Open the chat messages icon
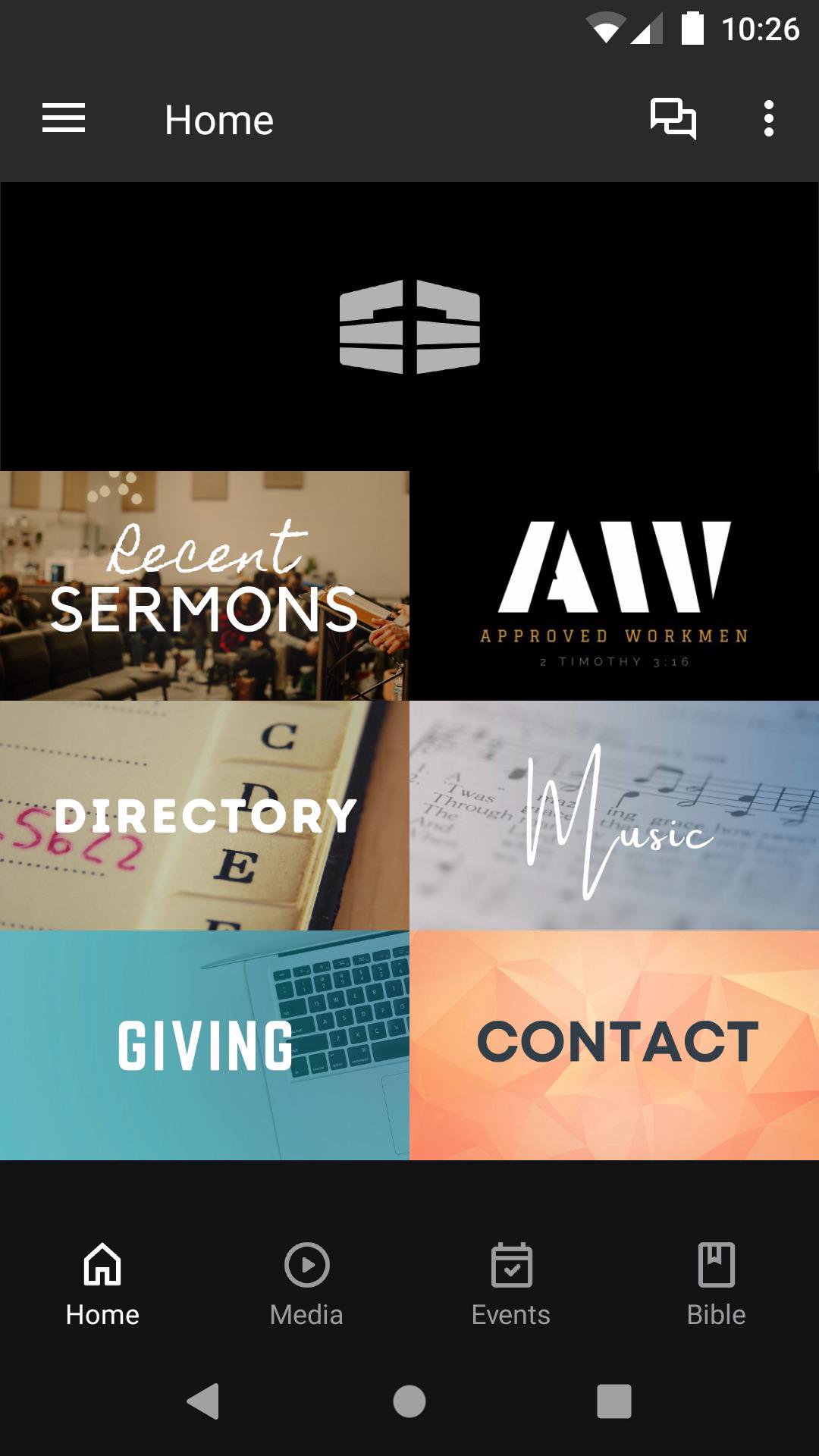 (x=673, y=119)
